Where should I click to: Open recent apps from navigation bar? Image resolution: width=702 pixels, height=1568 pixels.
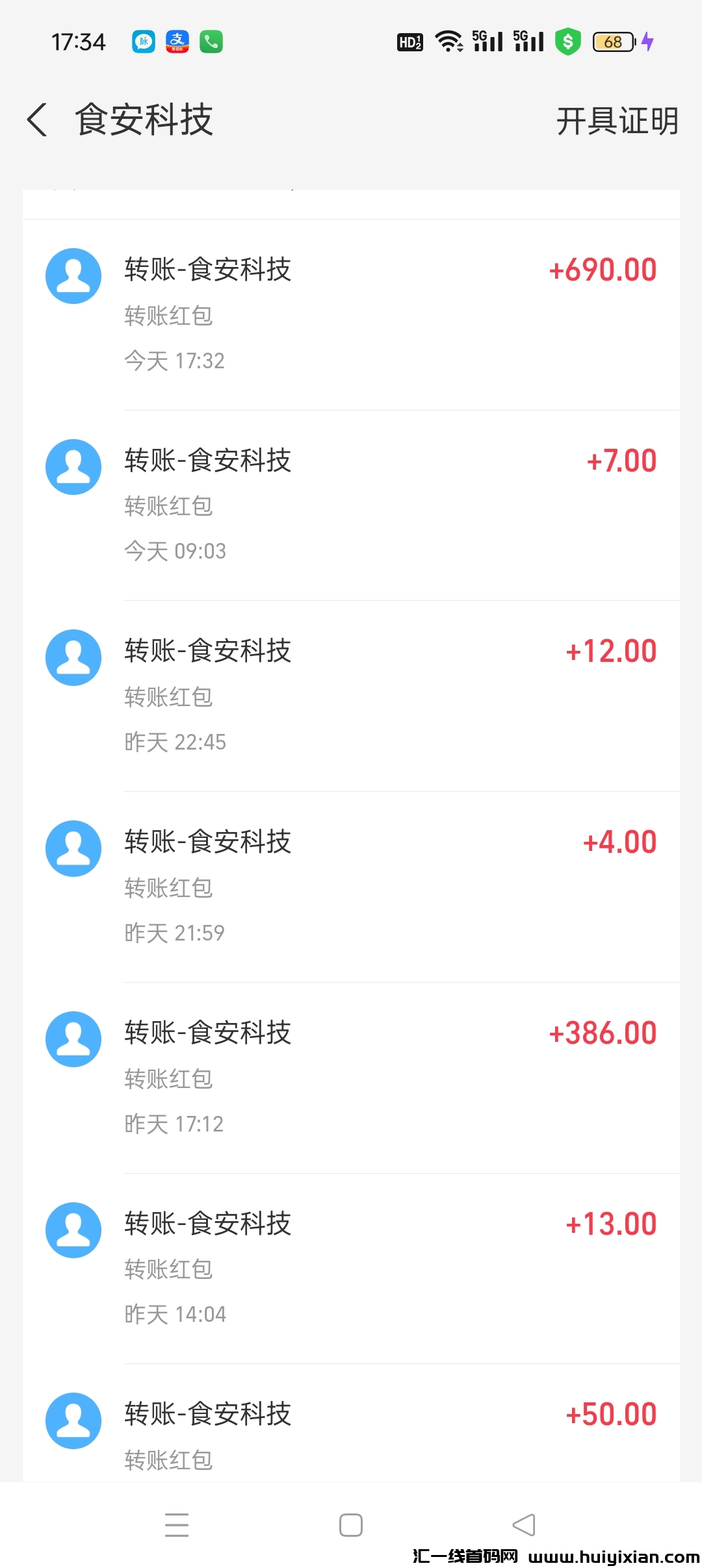tap(177, 1525)
